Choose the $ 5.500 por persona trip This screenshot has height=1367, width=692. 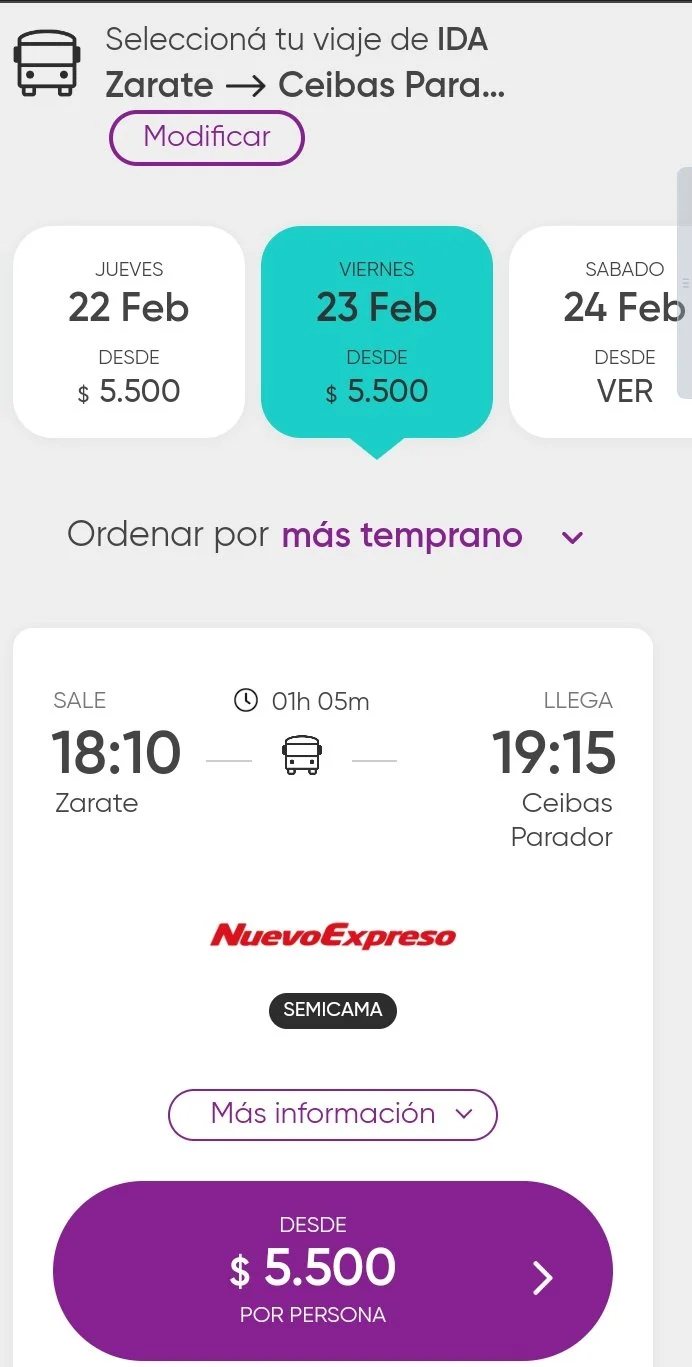[x=332, y=1270]
